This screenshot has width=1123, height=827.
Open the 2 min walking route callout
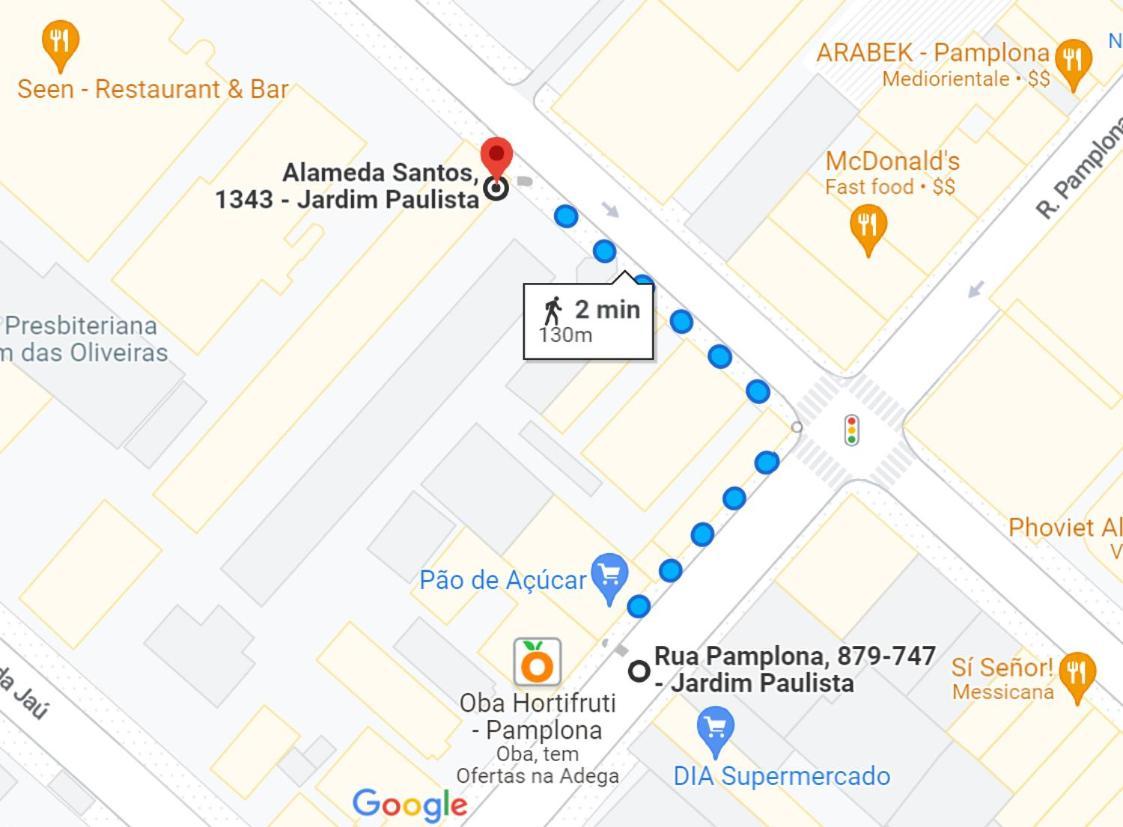(588, 320)
